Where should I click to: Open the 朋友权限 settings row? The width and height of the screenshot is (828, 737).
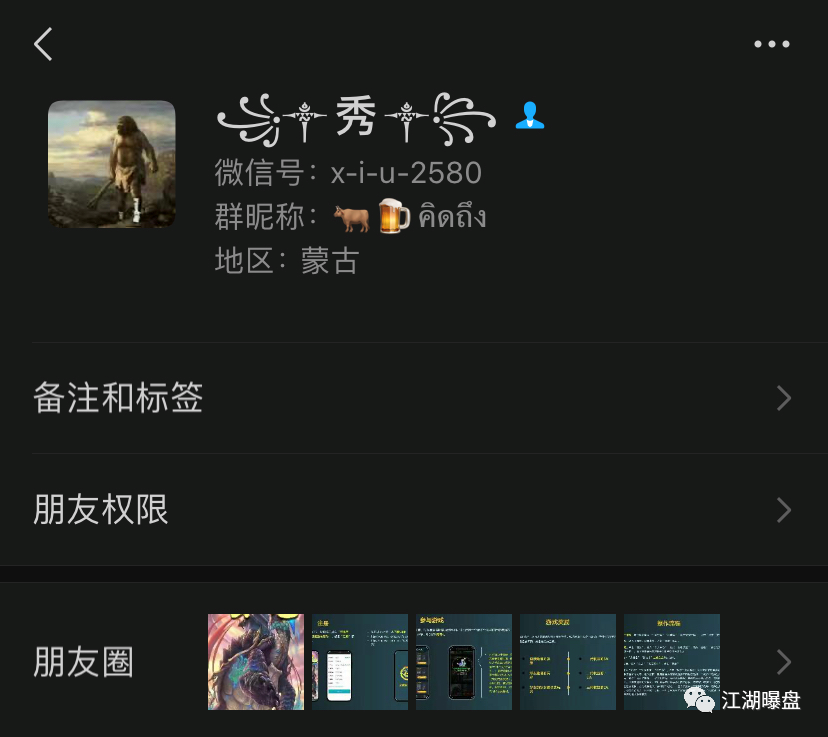[x=414, y=510]
